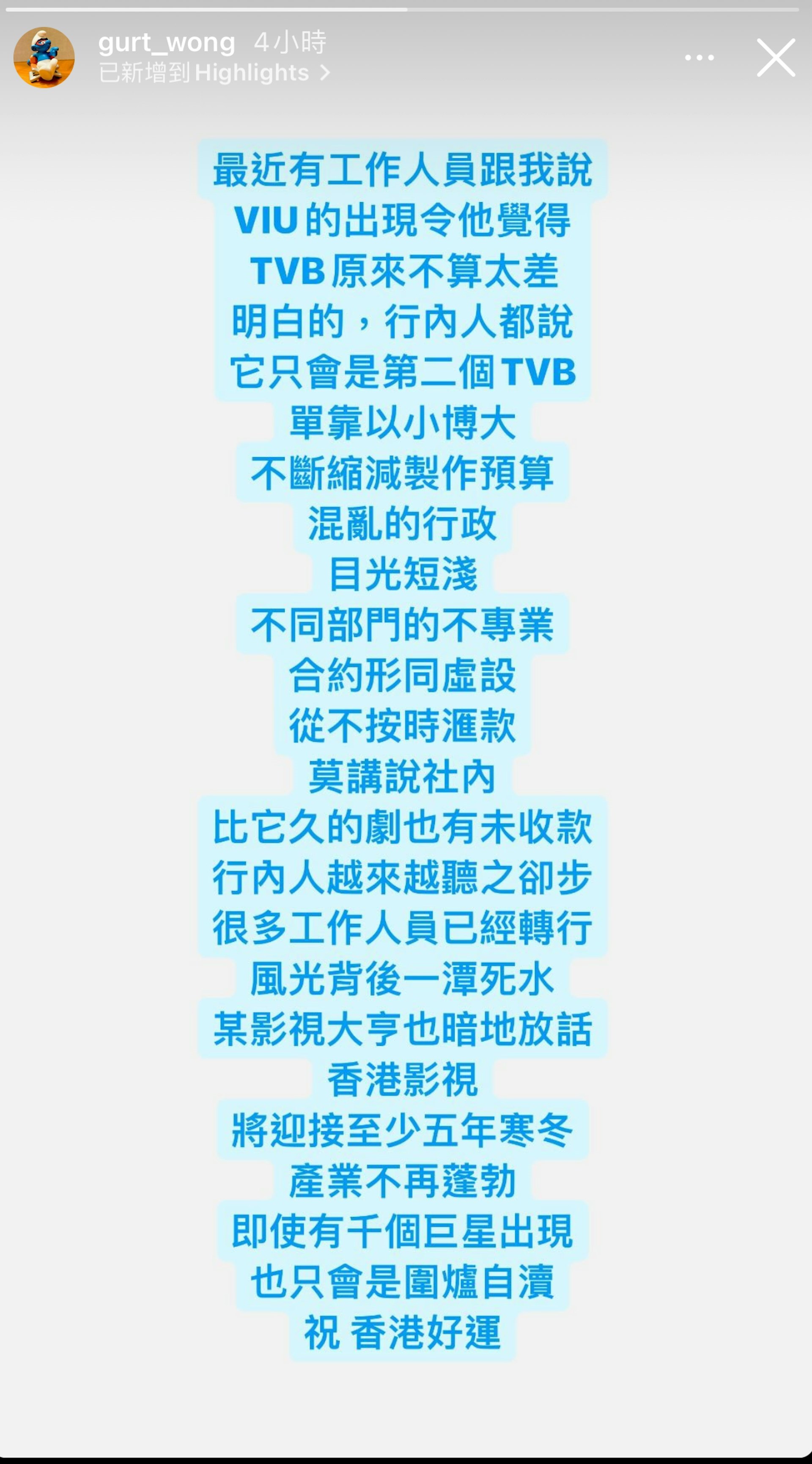The image size is (812, 1464).
Task: Close the story viewer
Action: coord(775,58)
